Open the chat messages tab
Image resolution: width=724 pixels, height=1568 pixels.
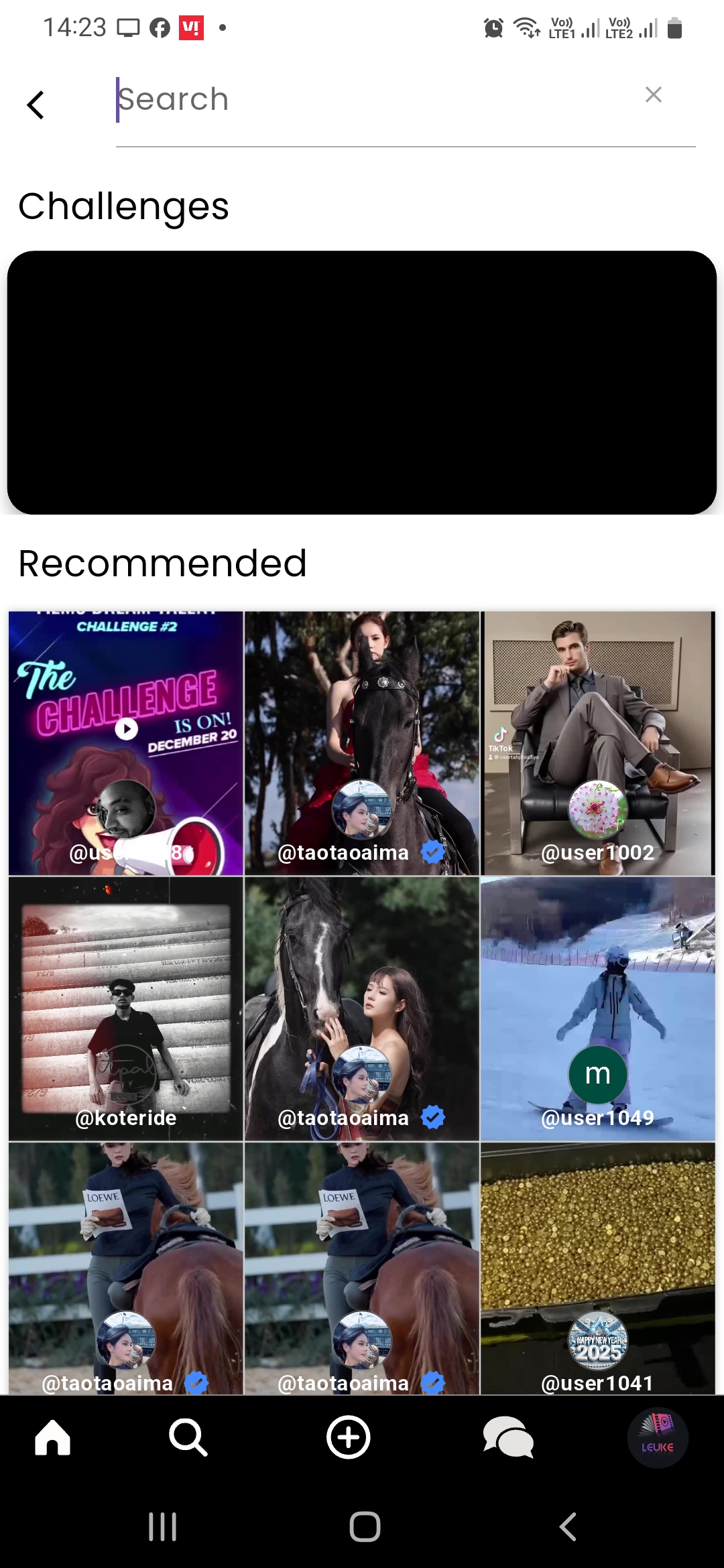[508, 1438]
